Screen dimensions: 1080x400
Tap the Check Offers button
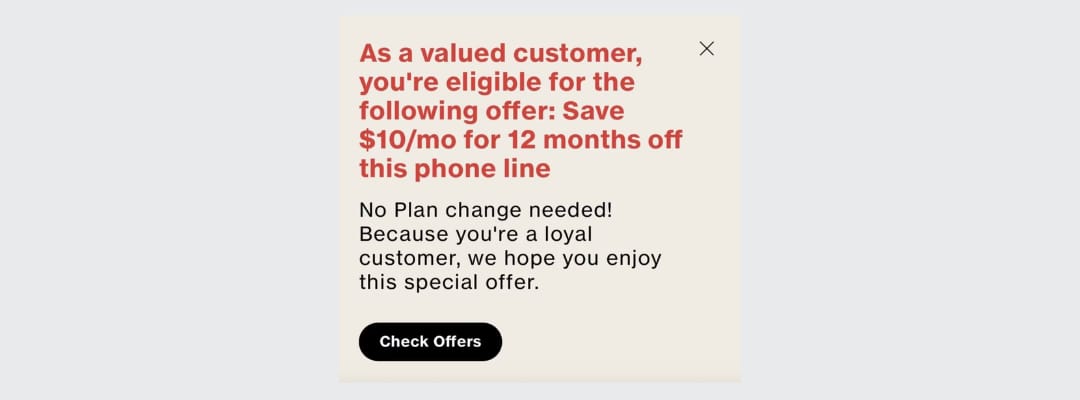click(430, 342)
